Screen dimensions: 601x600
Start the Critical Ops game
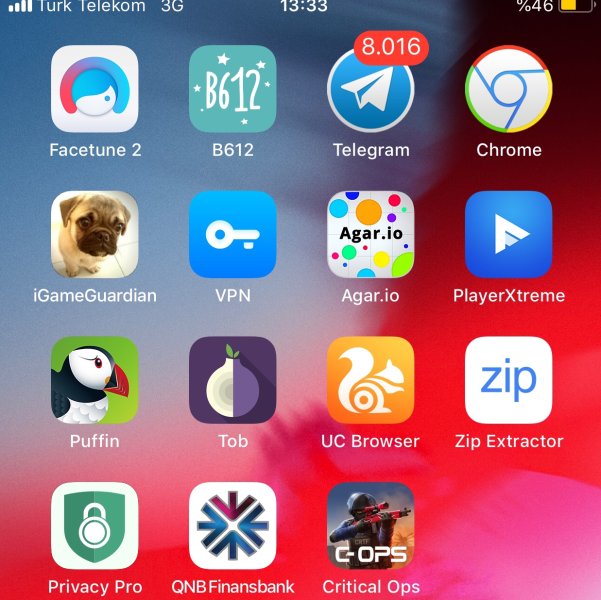371,526
